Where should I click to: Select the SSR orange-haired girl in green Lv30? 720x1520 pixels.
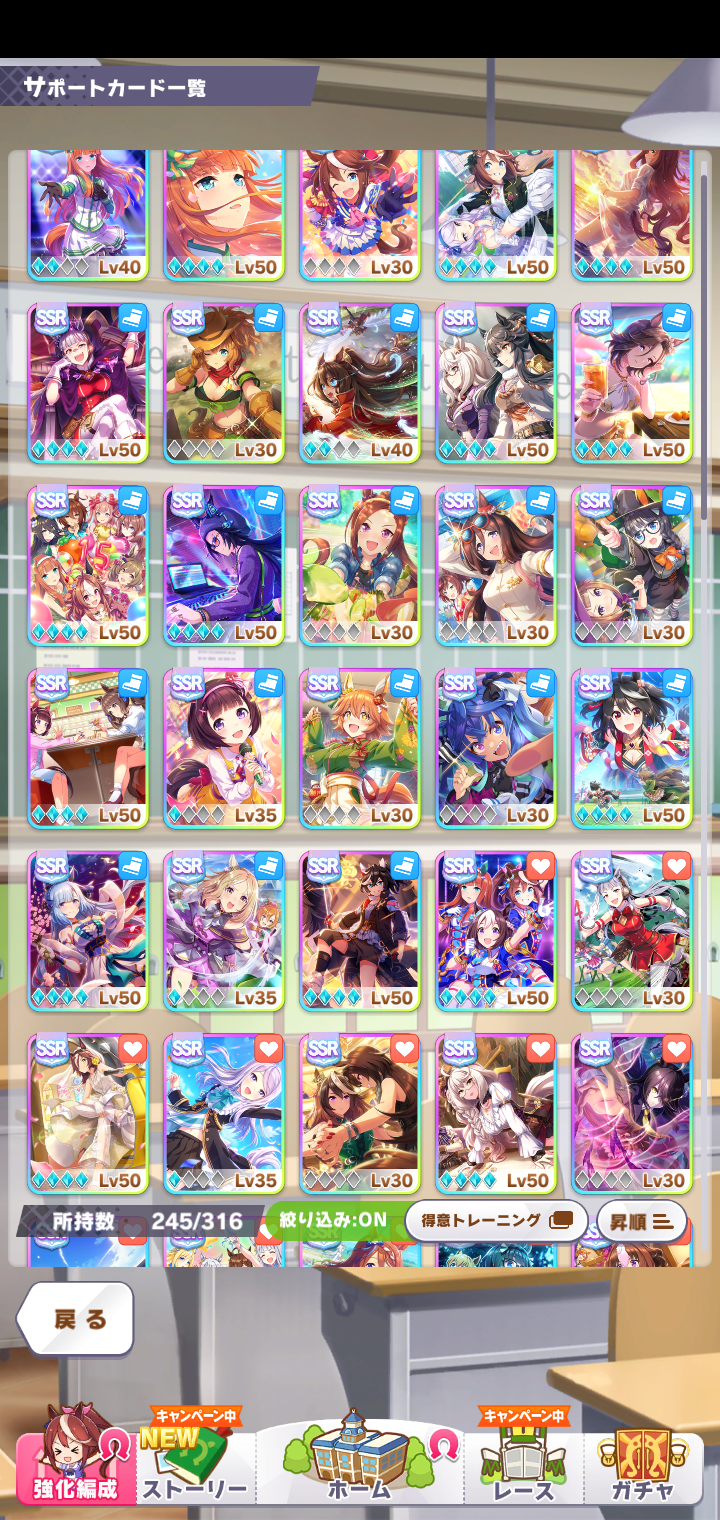click(360, 749)
